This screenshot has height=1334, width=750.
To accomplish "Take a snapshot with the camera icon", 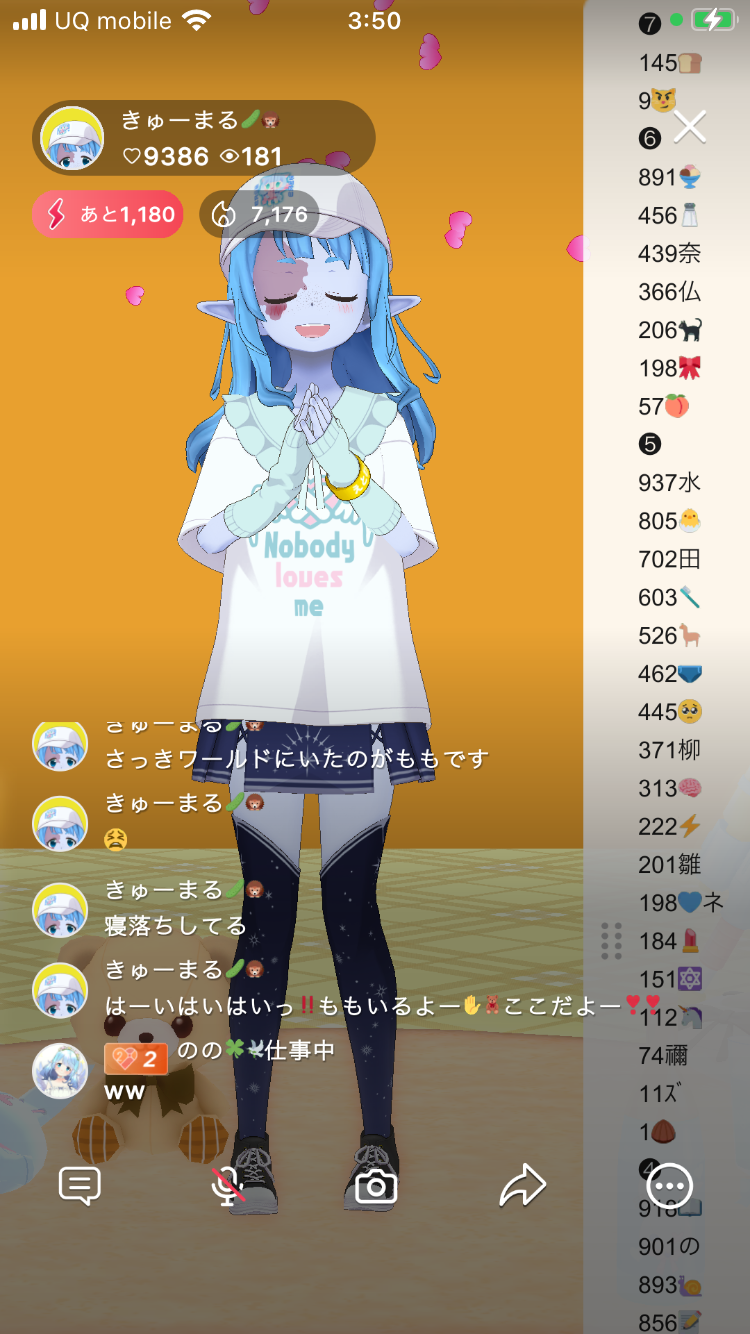I will pos(376,1187).
